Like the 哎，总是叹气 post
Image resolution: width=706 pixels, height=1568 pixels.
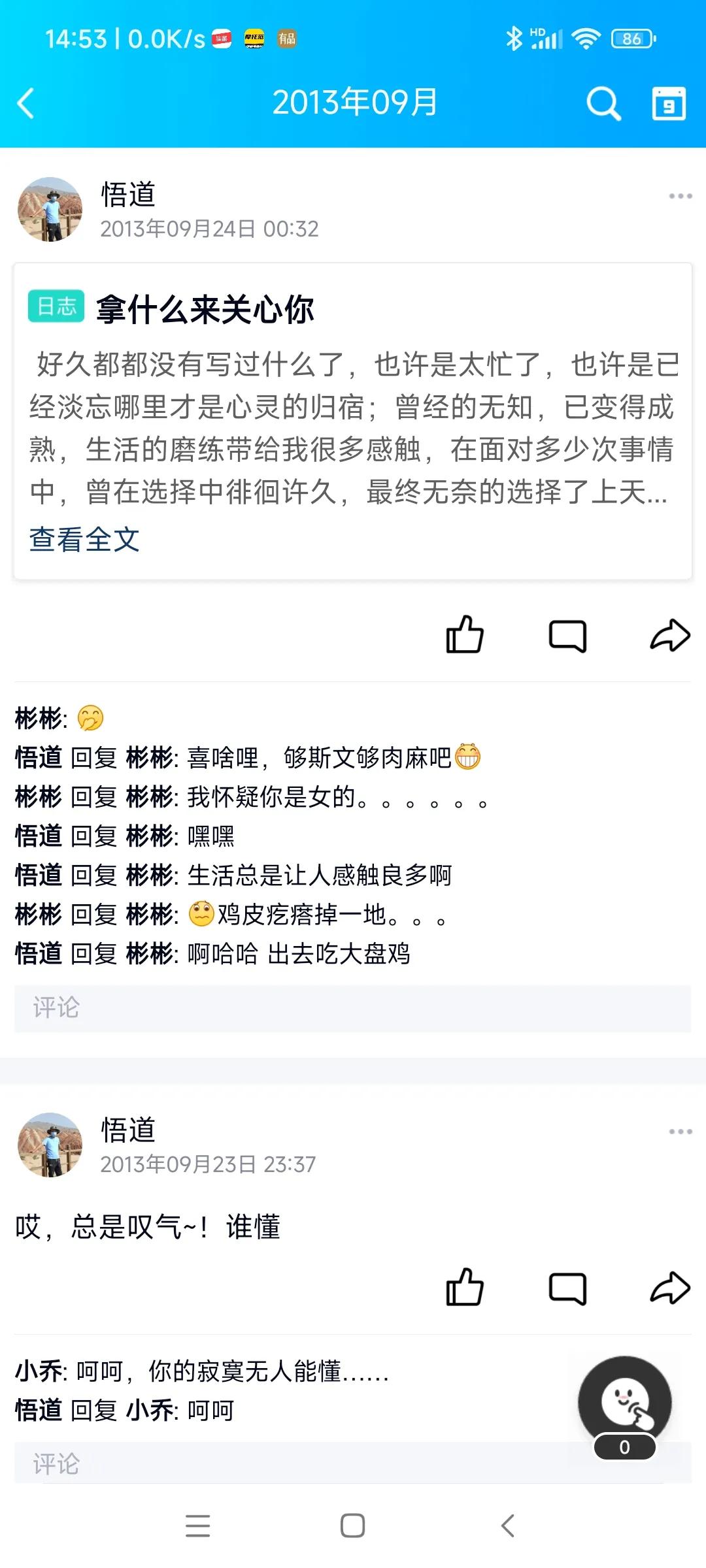465,1288
